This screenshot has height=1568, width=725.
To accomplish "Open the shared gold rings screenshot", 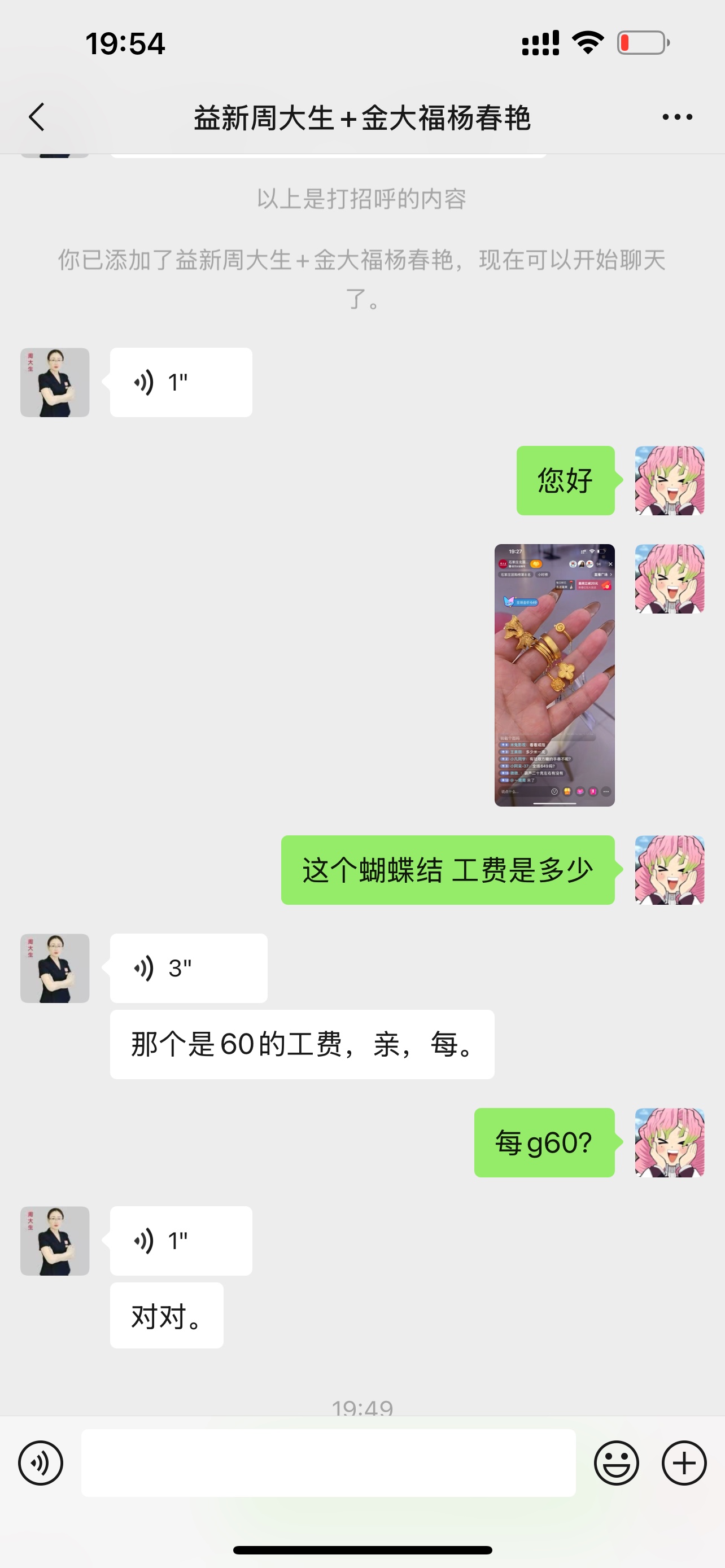I will 554,674.
